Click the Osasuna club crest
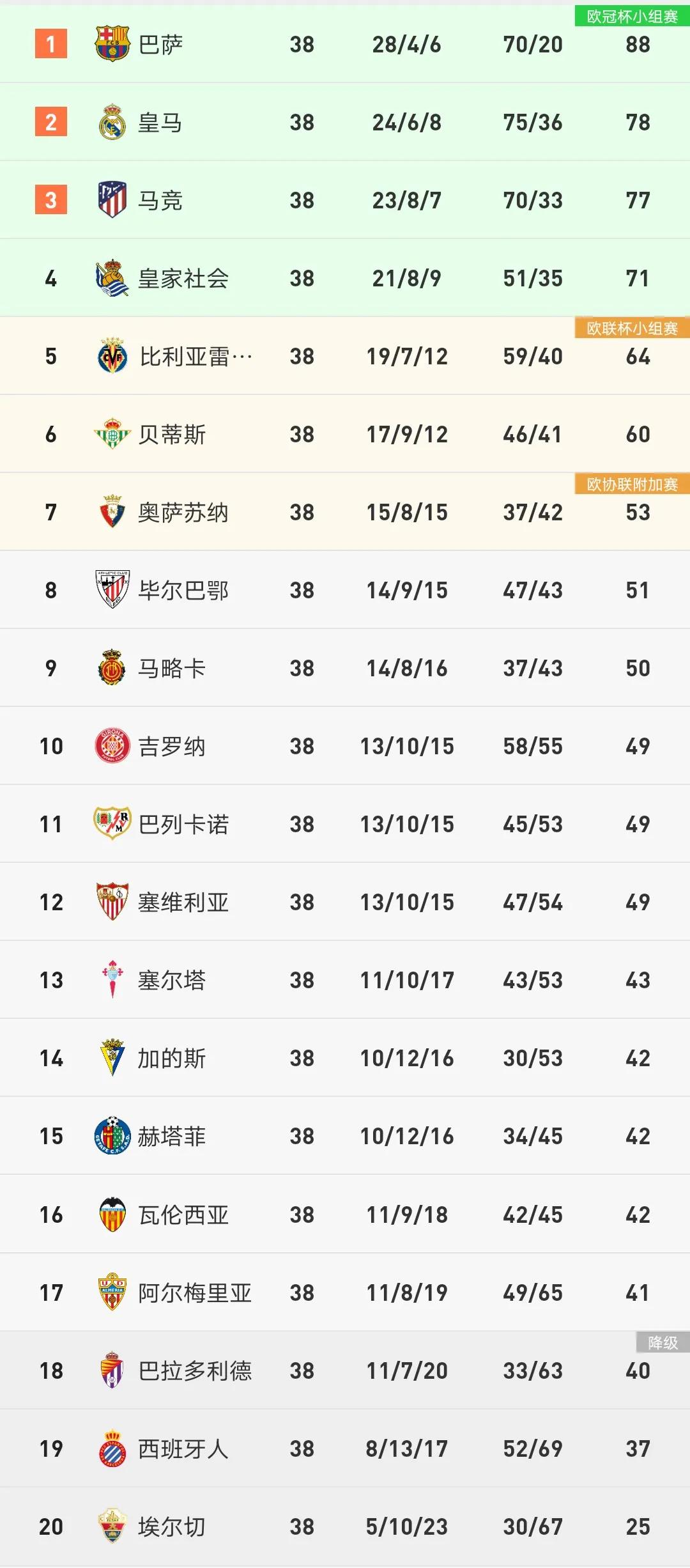 click(x=112, y=511)
